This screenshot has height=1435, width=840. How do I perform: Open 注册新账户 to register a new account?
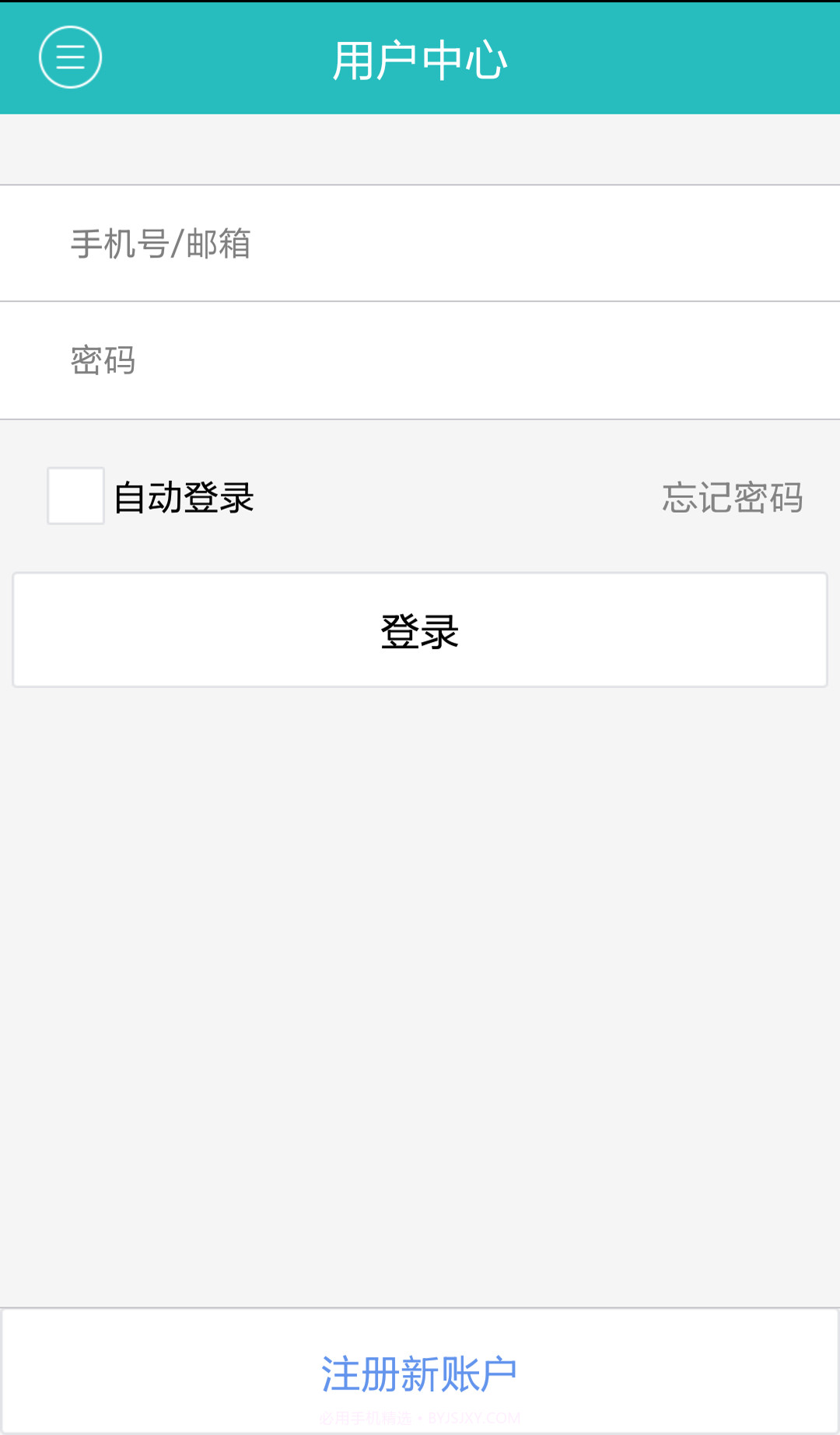pos(420,1372)
